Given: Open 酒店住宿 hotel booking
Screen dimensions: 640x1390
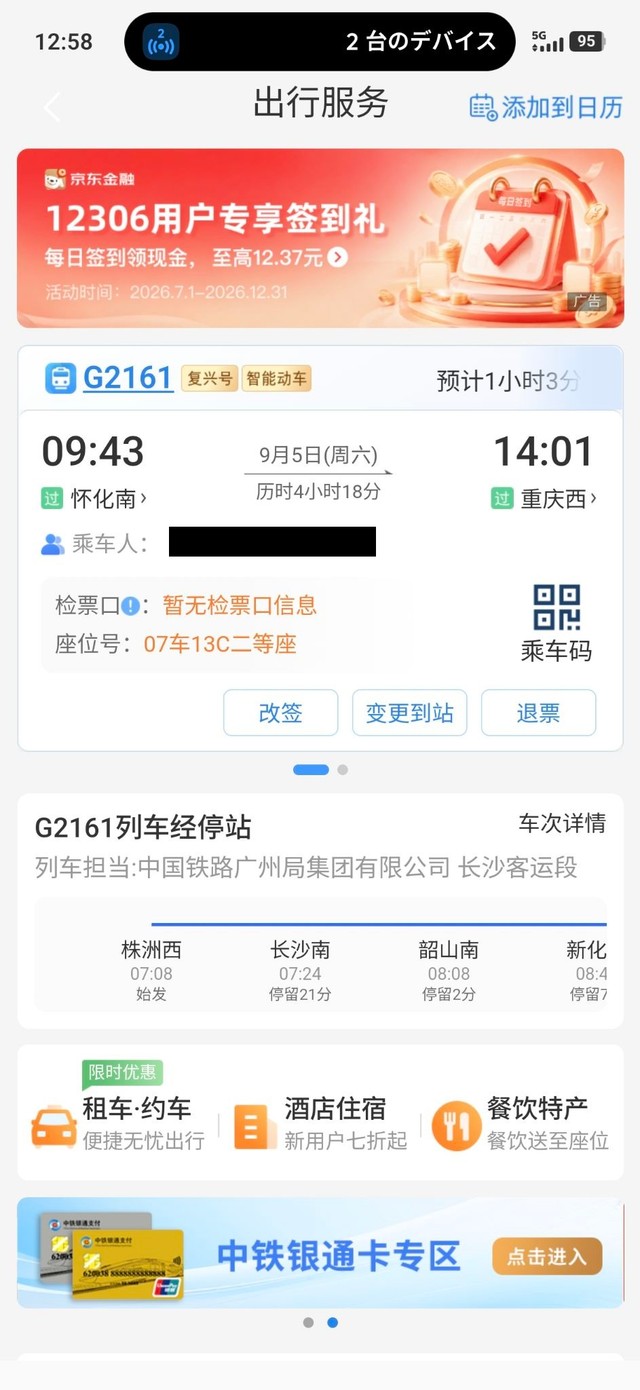Looking at the screenshot, I should point(321,1124).
